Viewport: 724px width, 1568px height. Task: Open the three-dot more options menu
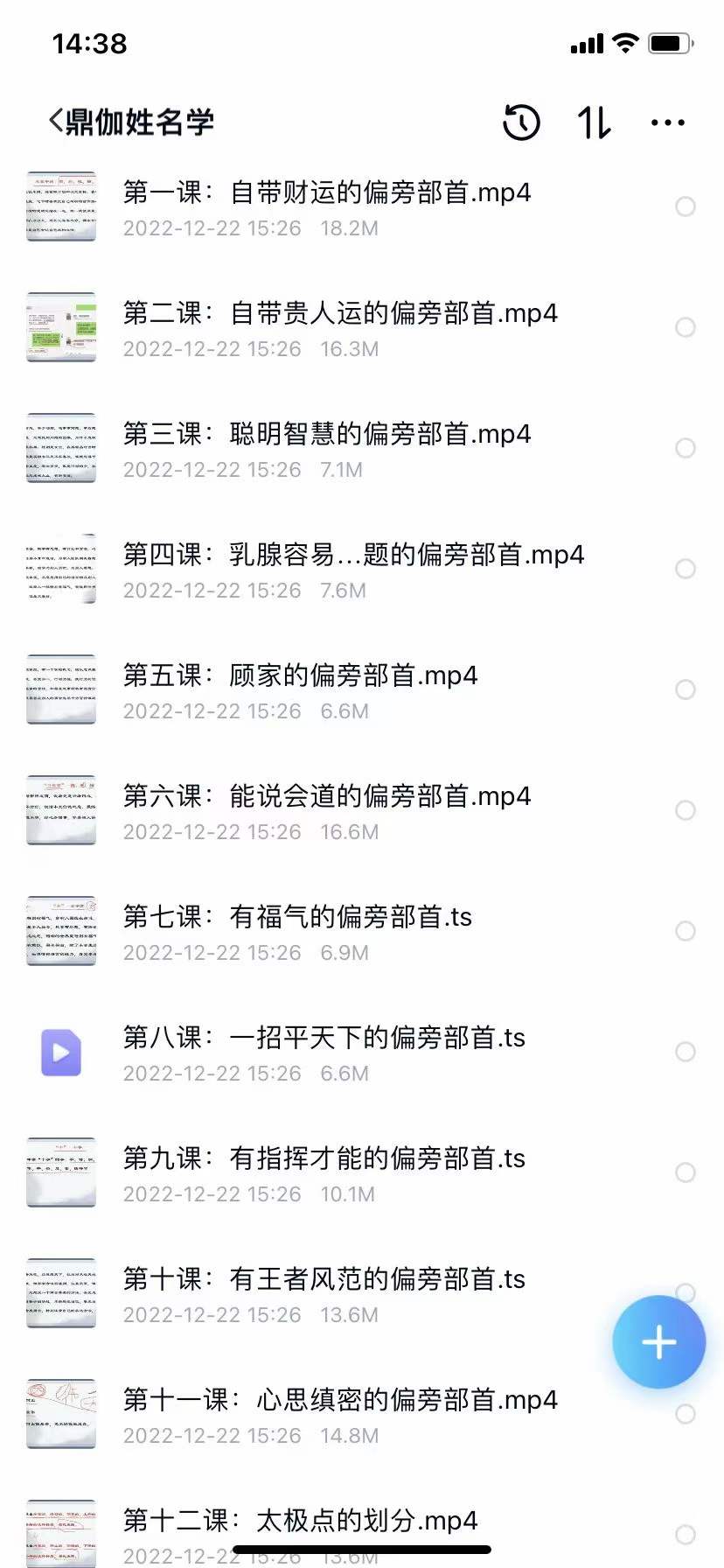[667, 122]
